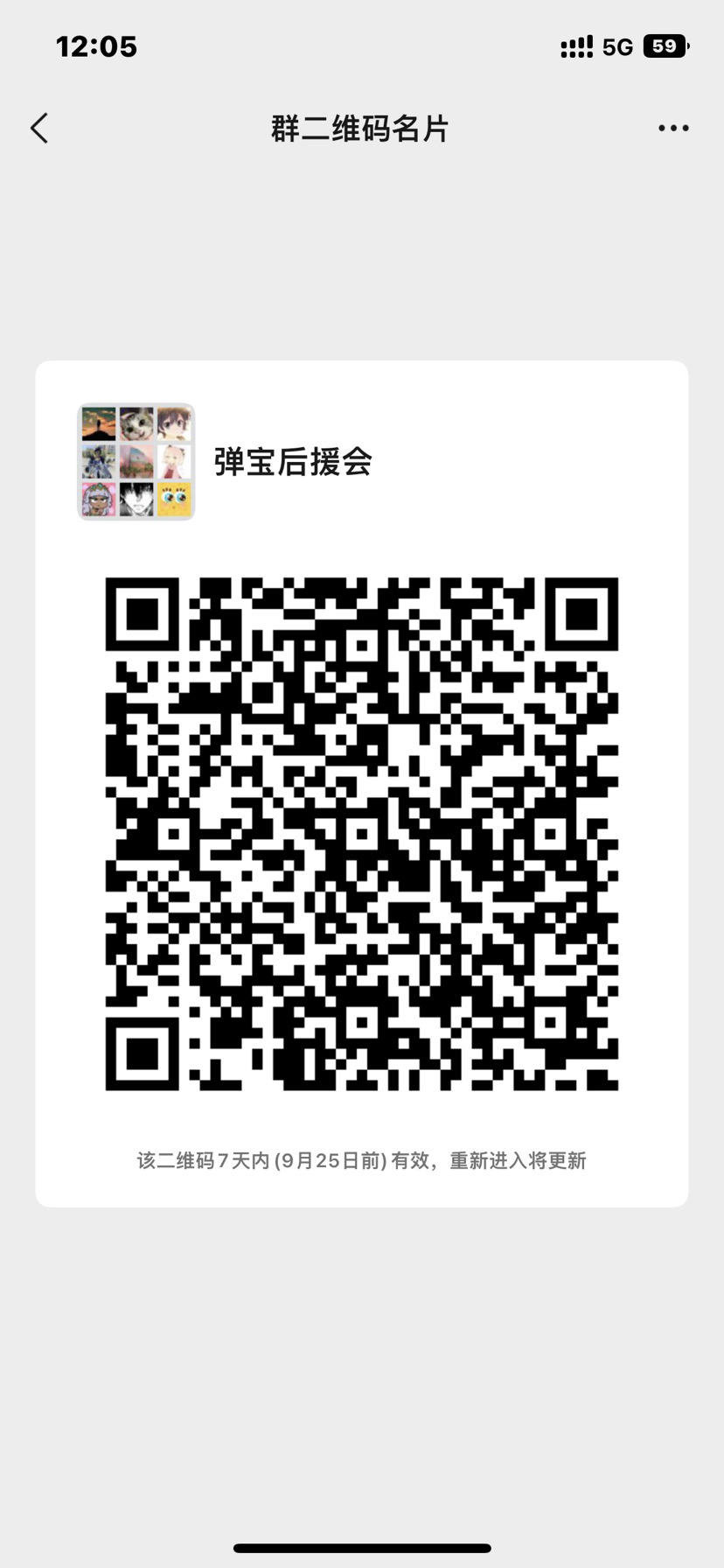The image size is (724, 1568).
Task: Tap the 5G network indicator
Action: (x=617, y=46)
